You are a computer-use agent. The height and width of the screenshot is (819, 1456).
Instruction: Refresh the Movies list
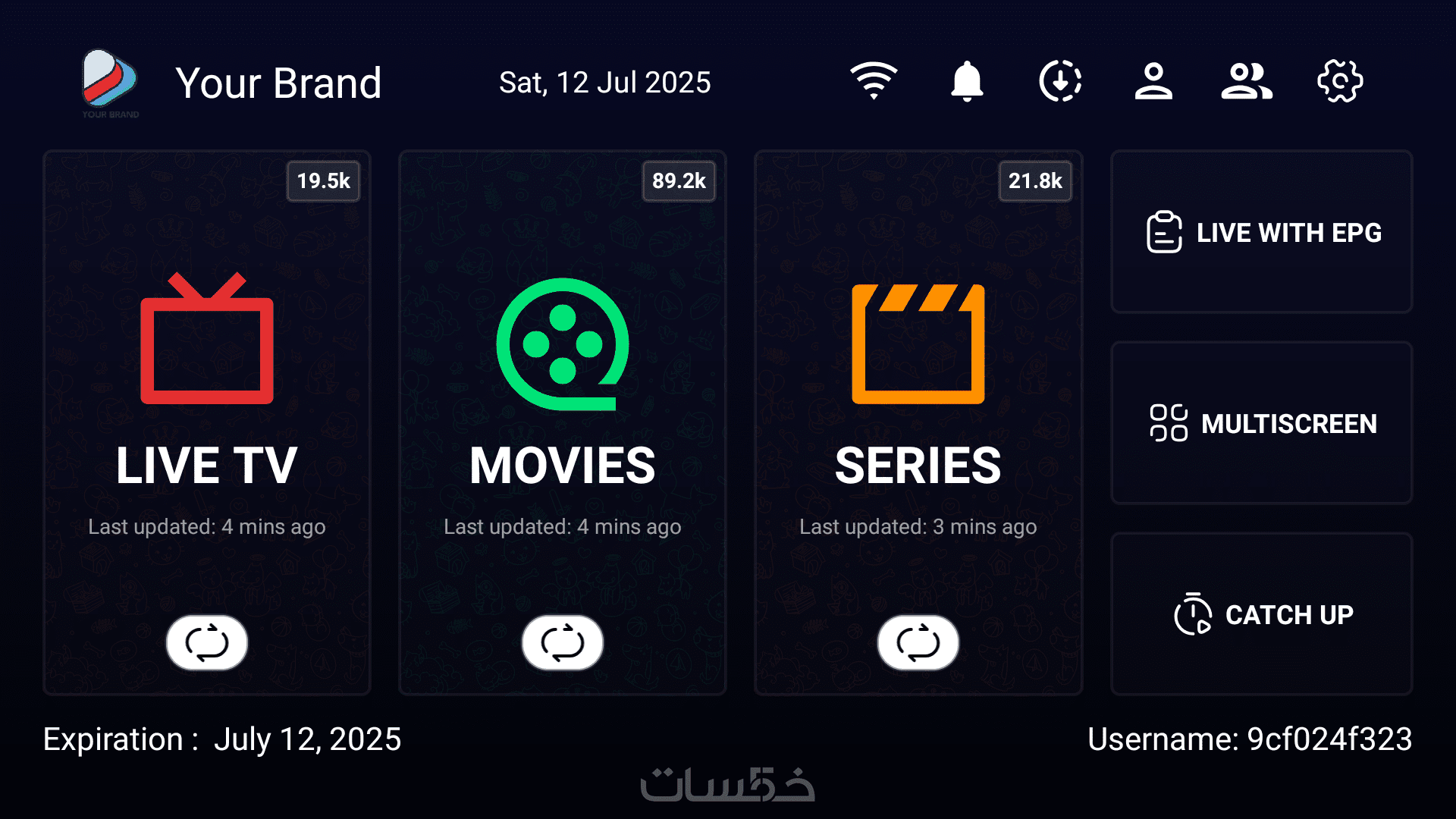tap(562, 642)
